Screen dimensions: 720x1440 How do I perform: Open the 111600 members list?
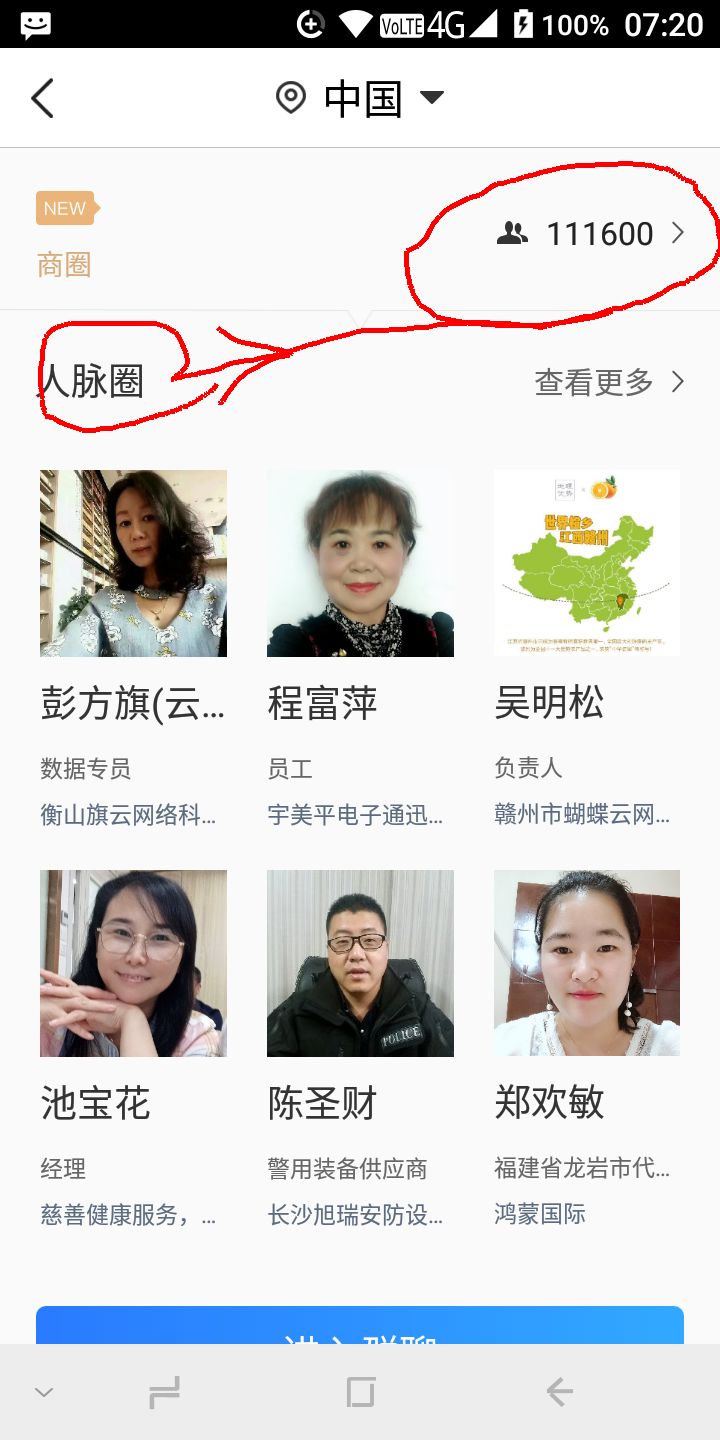(592, 234)
